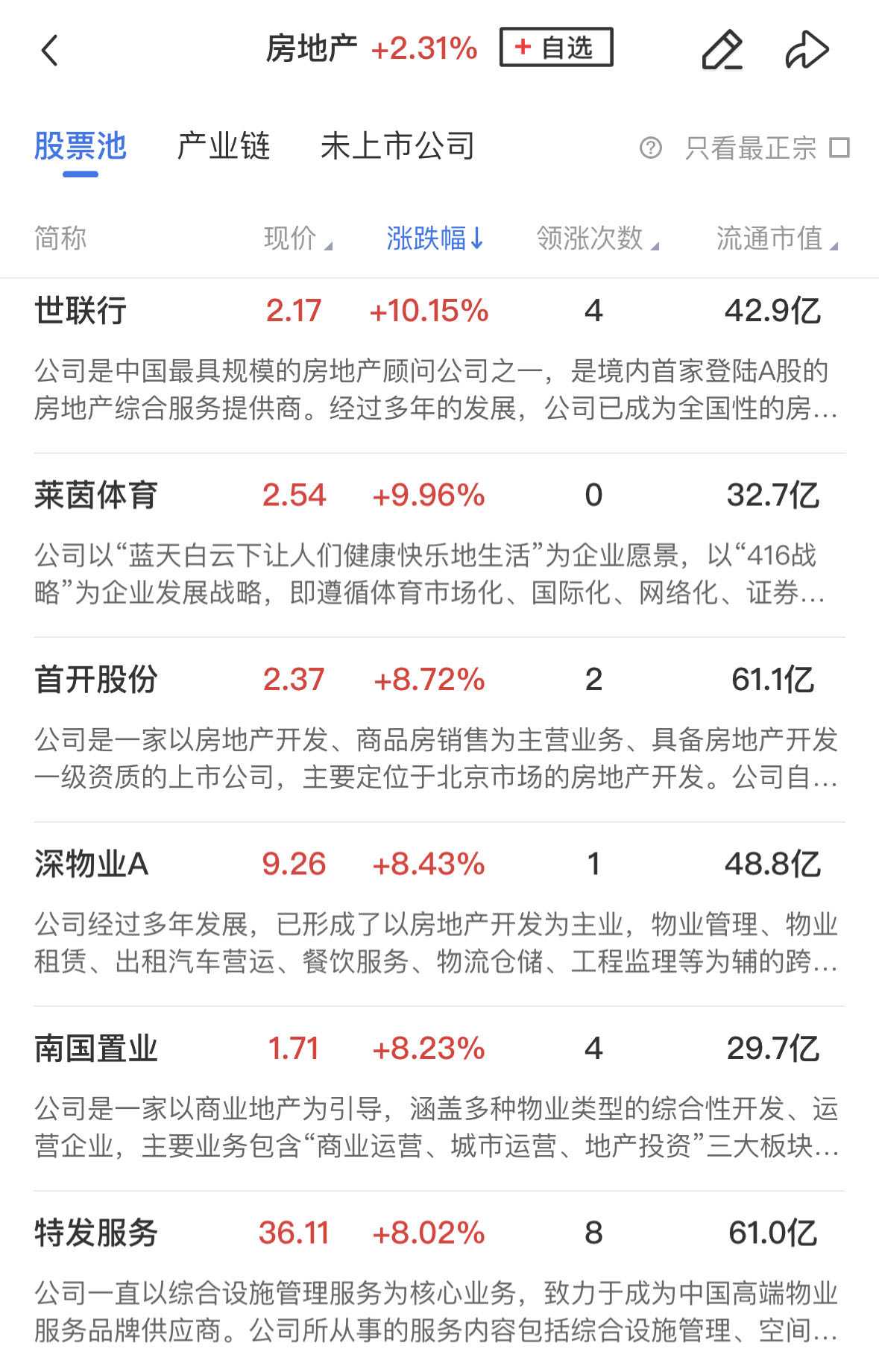
Task: Switch to the 未上市公司 tab
Action: (397, 146)
